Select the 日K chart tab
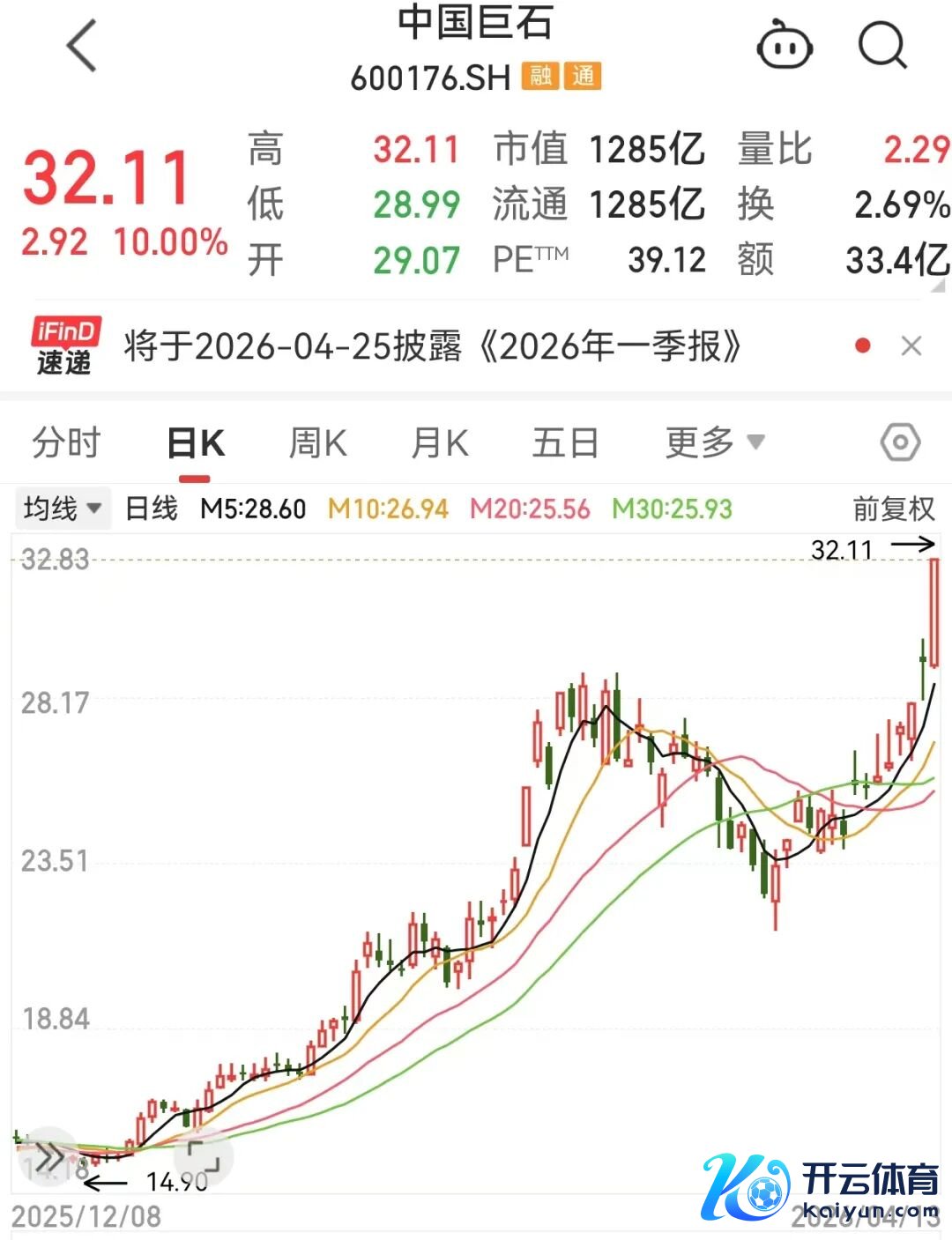 pyautogui.click(x=196, y=442)
